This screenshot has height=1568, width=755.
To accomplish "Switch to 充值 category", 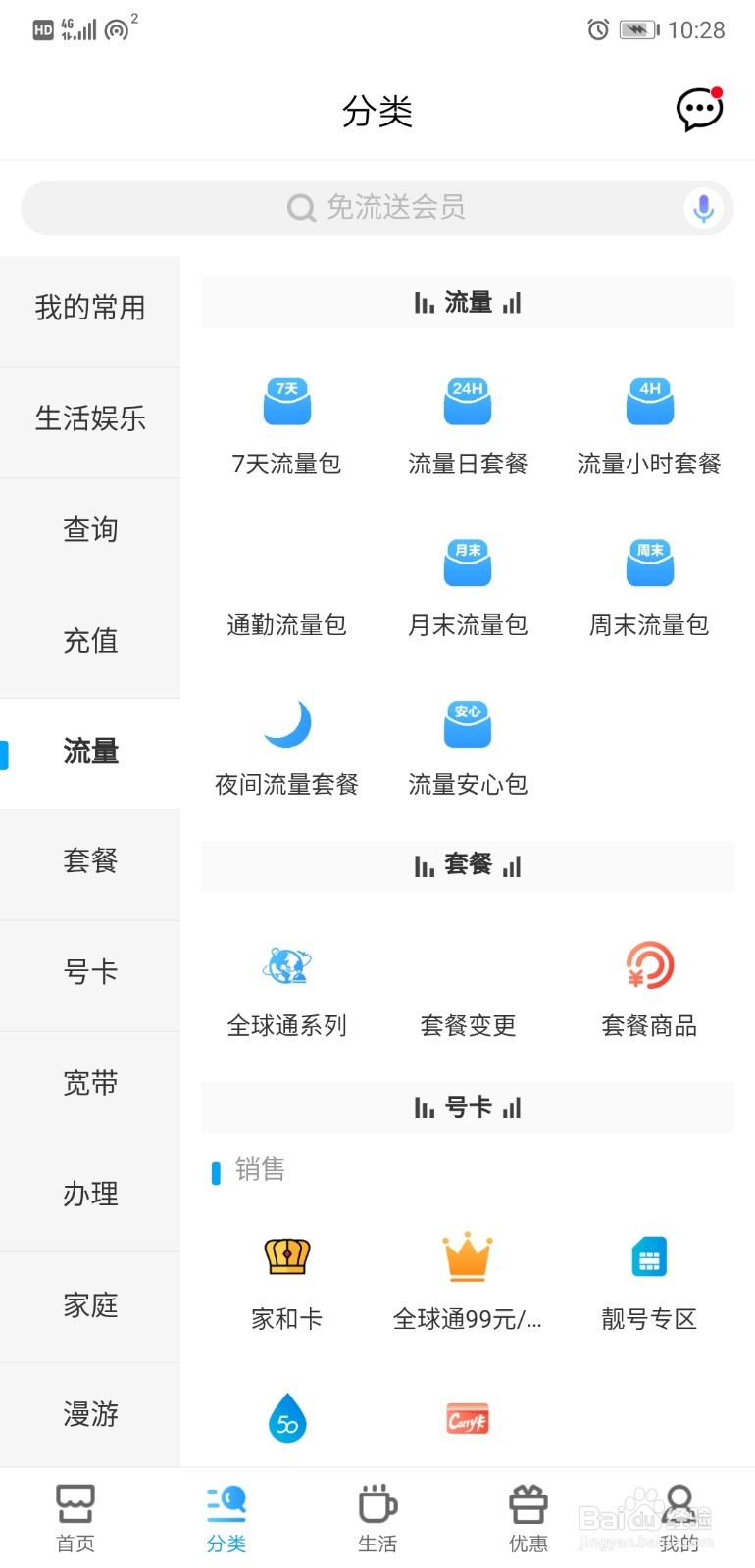I will 90,641.
